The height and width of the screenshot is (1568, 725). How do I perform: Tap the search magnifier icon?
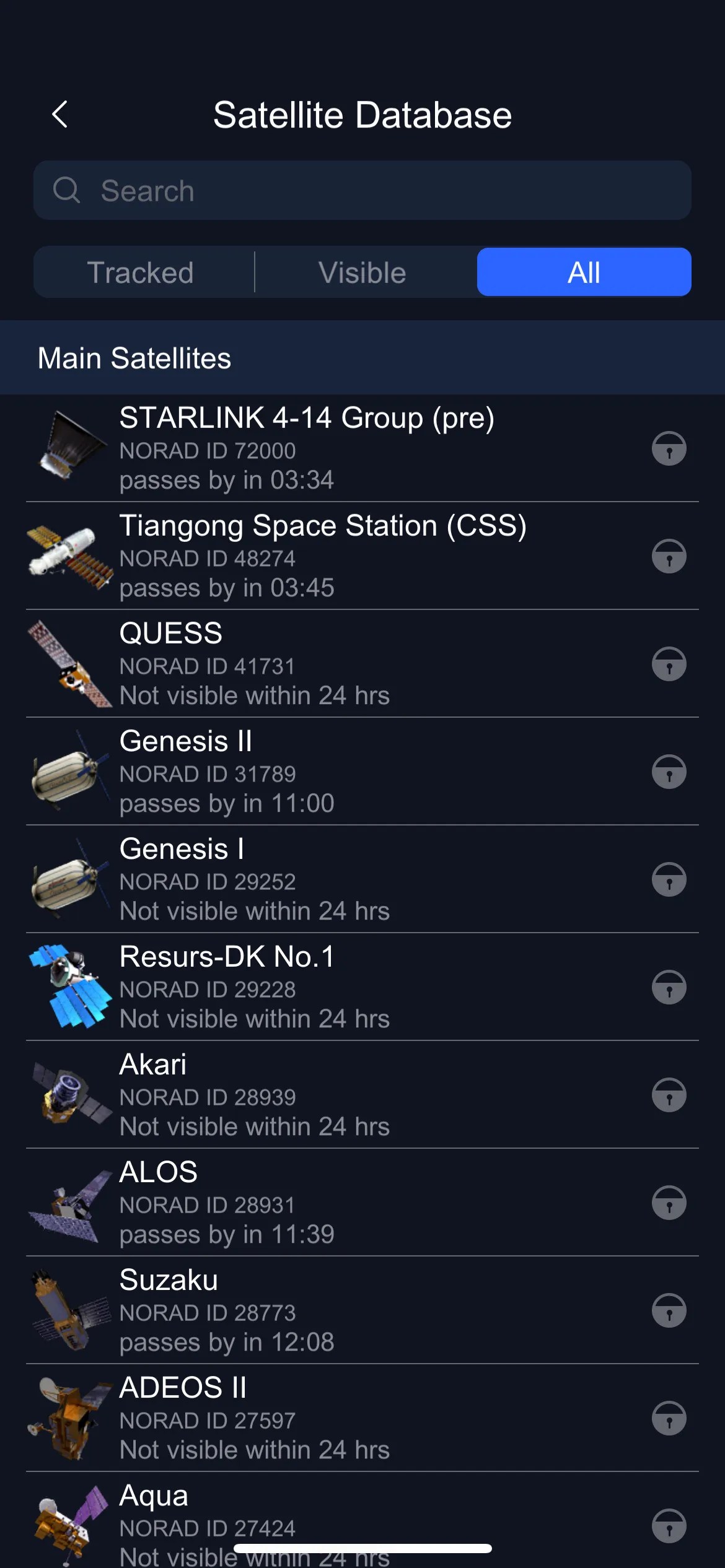tap(67, 191)
